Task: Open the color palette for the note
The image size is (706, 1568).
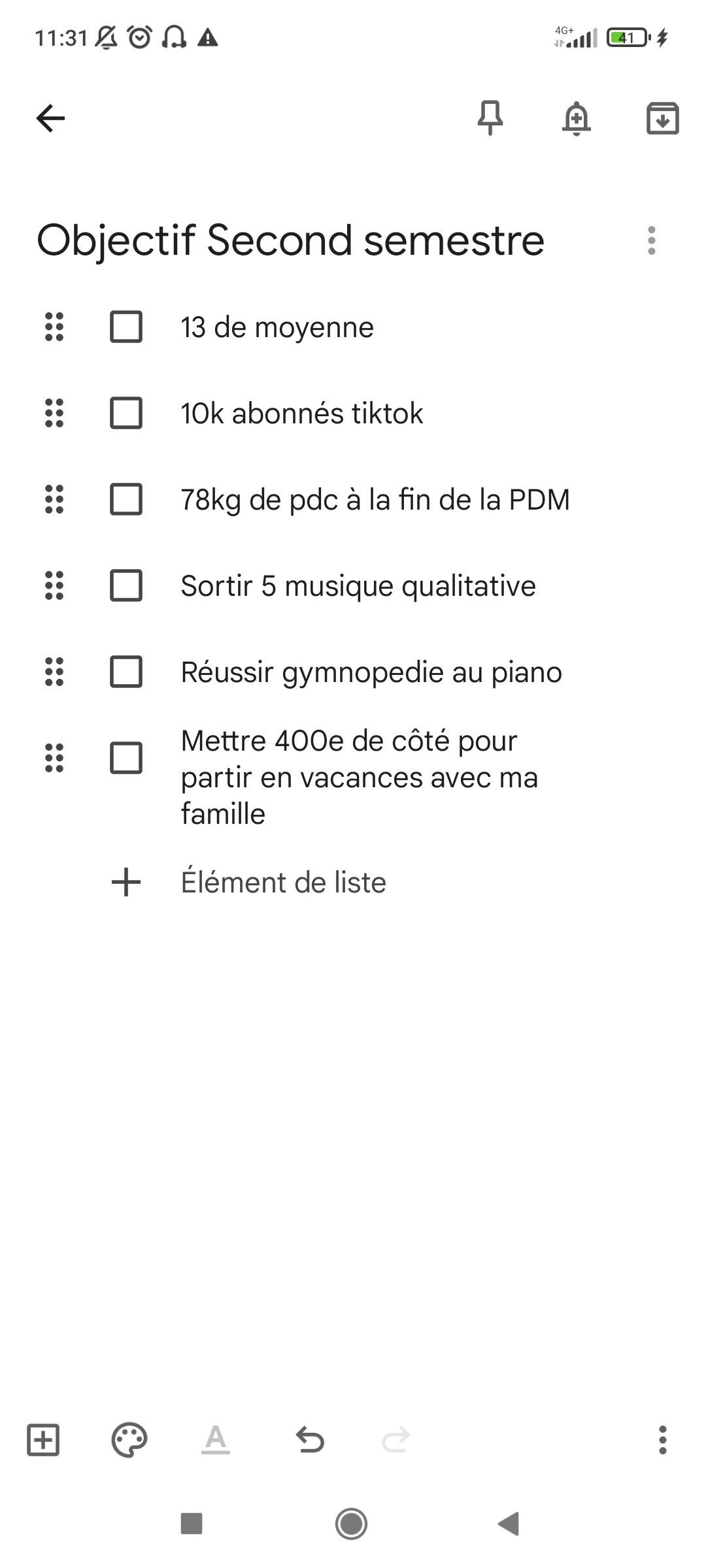Action: click(x=129, y=1440)
